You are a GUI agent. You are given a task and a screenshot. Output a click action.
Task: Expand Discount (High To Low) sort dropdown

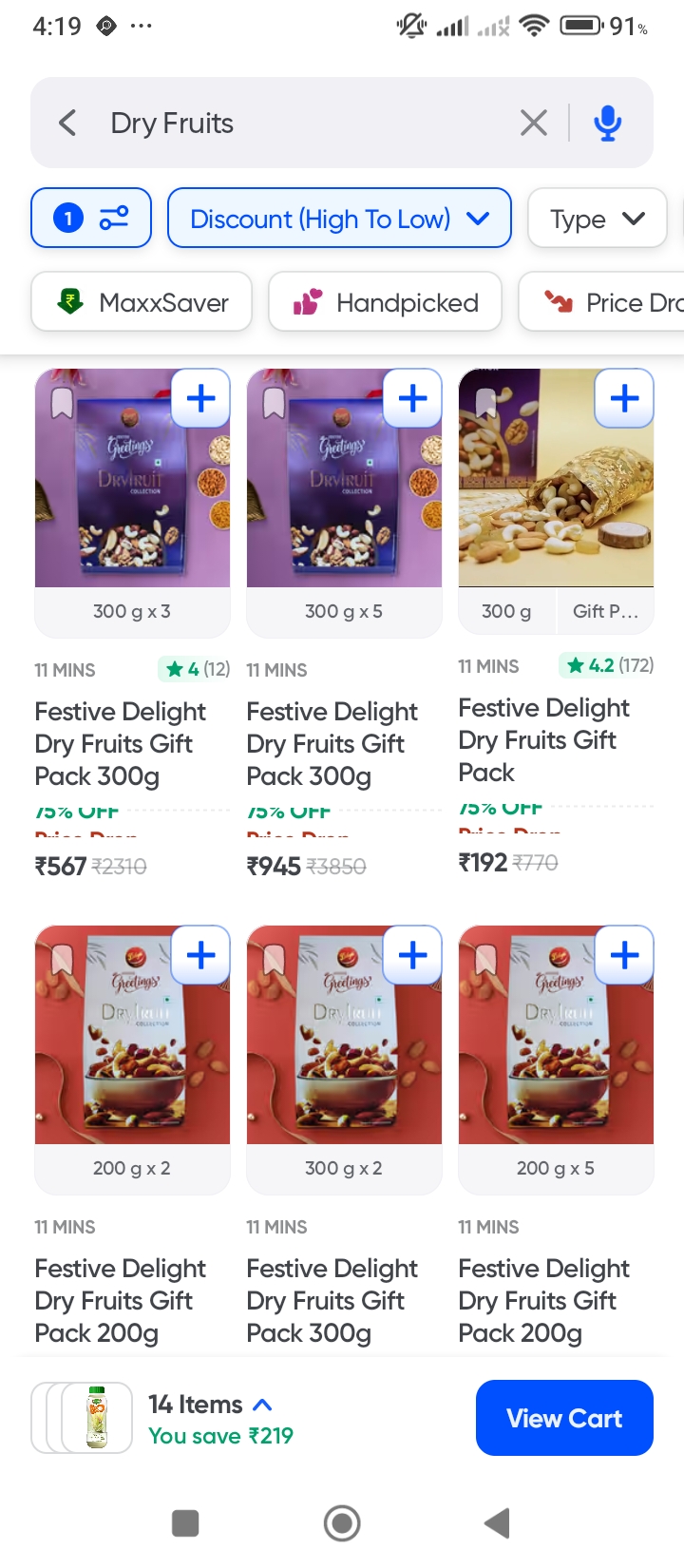click(339, 219)
